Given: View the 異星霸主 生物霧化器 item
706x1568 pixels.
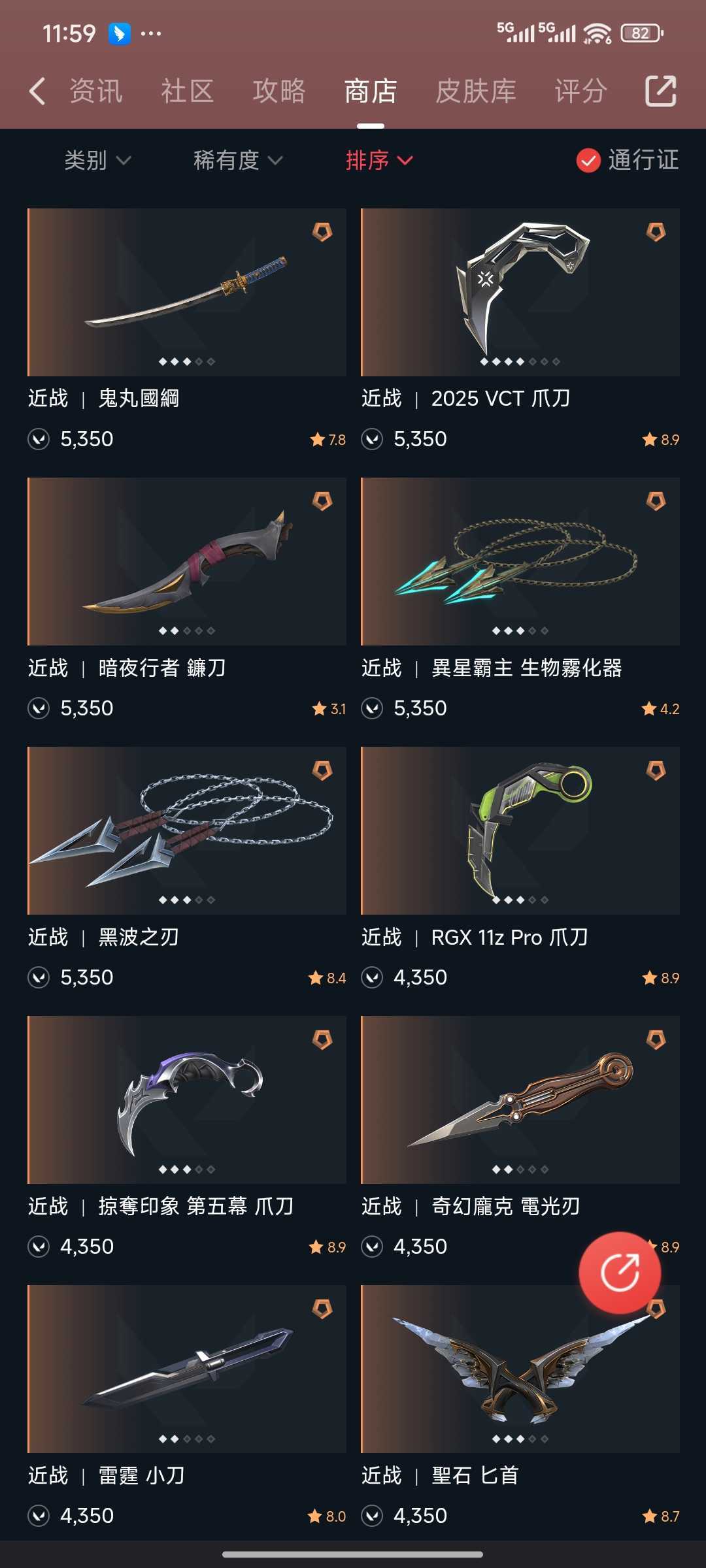Looking at the screenshot, I should 520,561.
